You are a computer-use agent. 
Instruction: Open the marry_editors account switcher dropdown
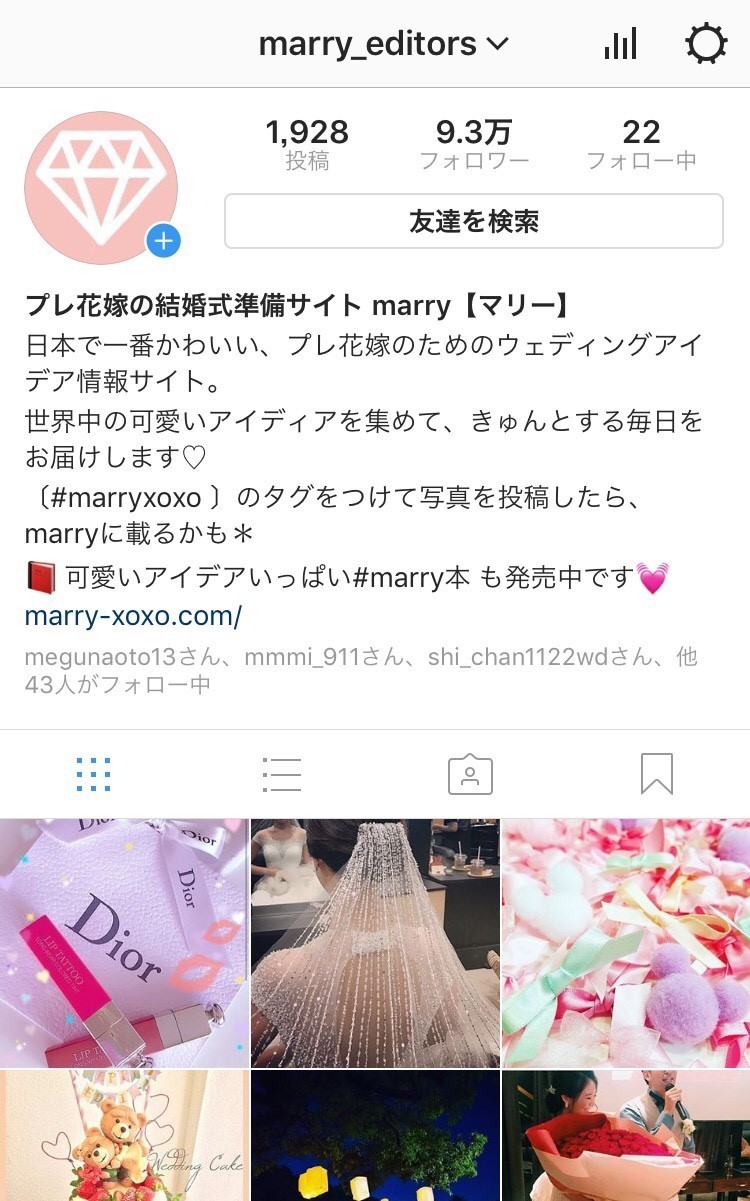[384, 44]
